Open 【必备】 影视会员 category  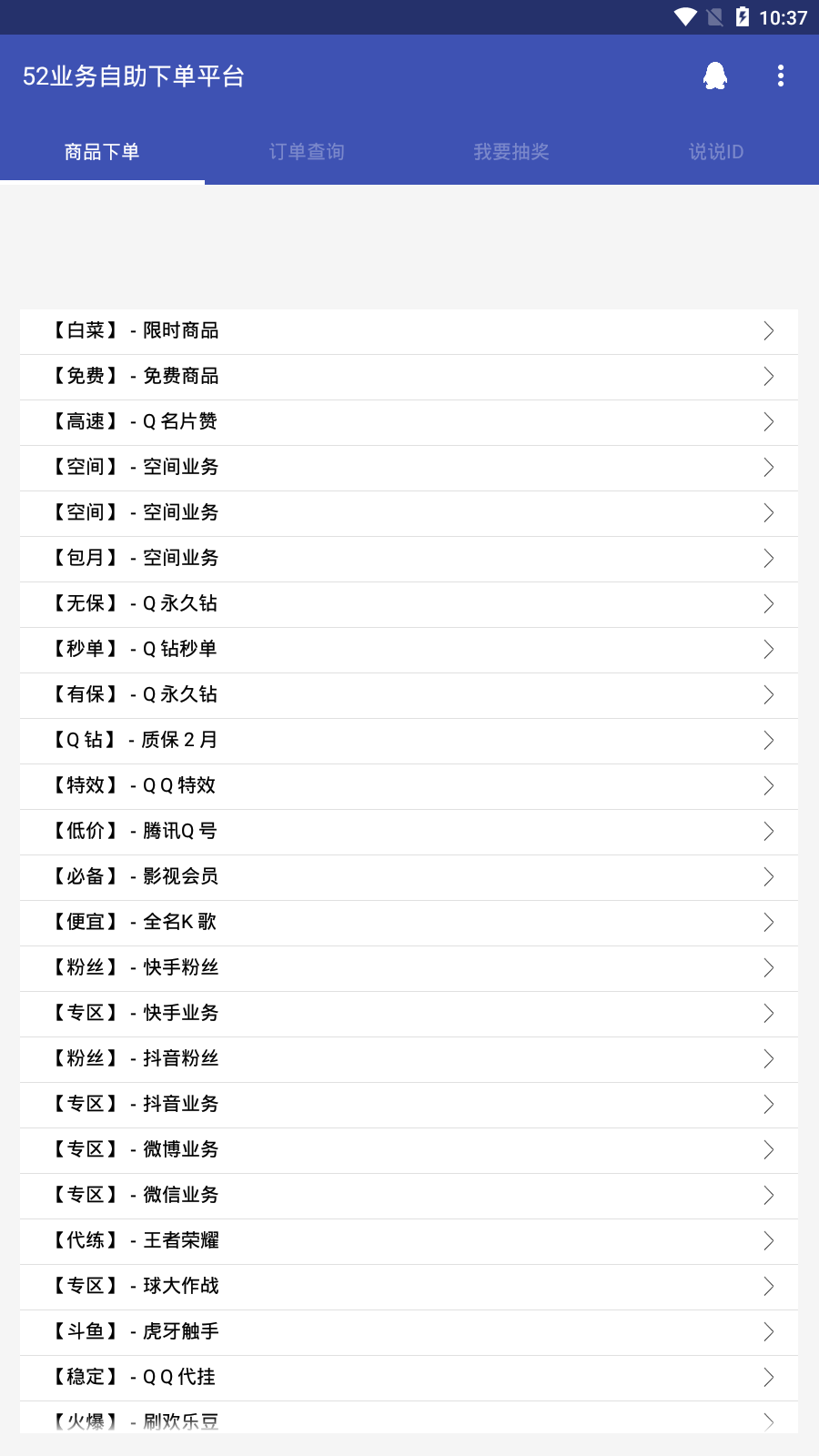click(409, 877)
